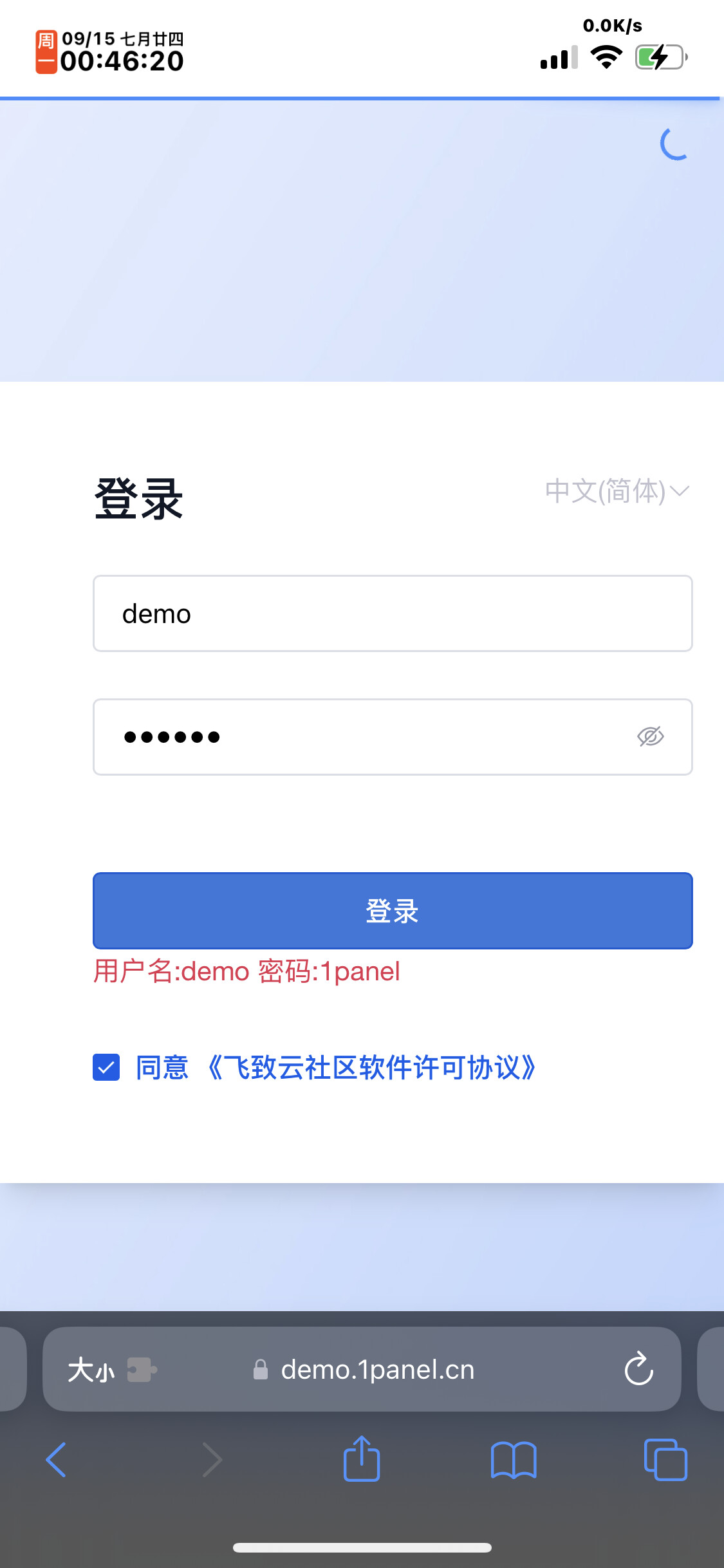The height and width of the screenshot is (1568, 724).
Task: Open the 中文(简体) language dropdown
Action: (617, 491)
